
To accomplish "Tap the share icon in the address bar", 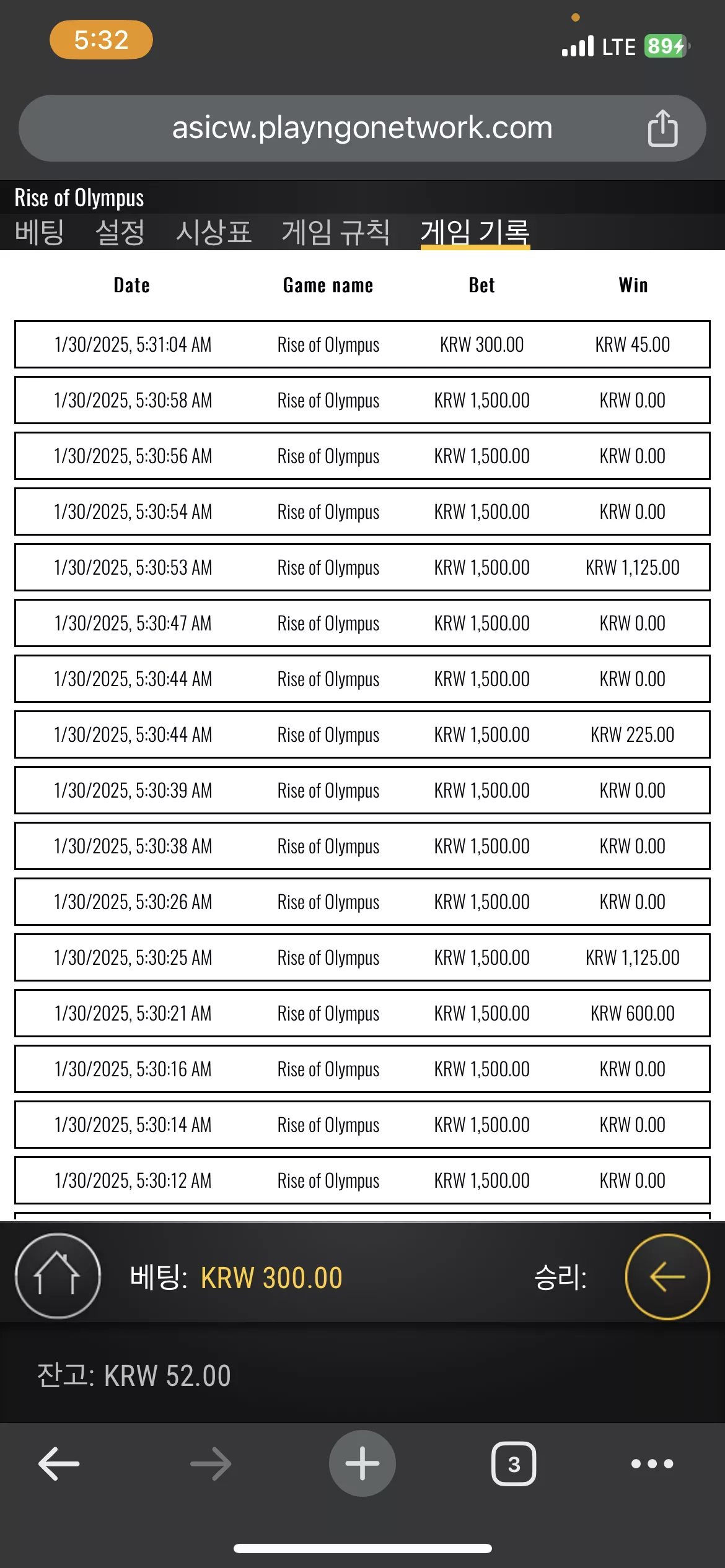I will 662,128.
